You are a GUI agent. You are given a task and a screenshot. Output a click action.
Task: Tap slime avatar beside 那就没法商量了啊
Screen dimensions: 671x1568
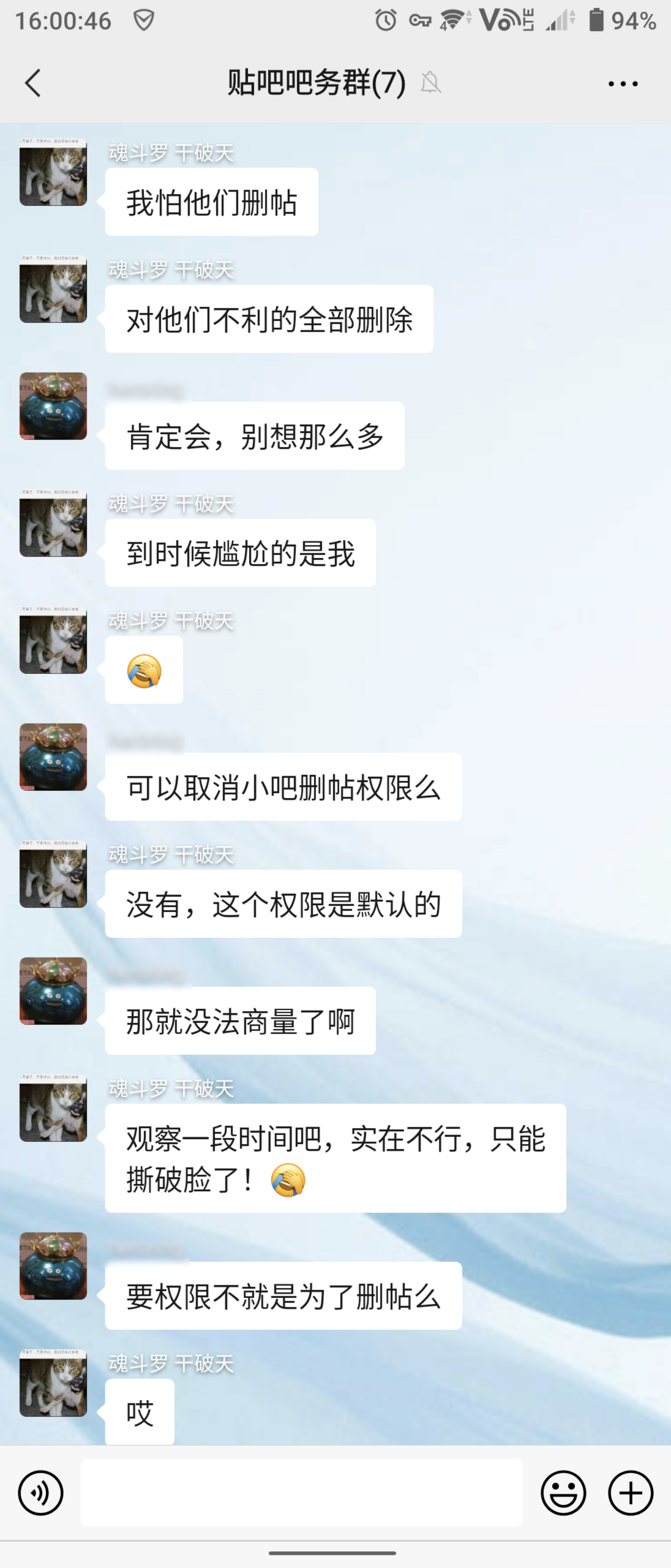click(53, 990)
